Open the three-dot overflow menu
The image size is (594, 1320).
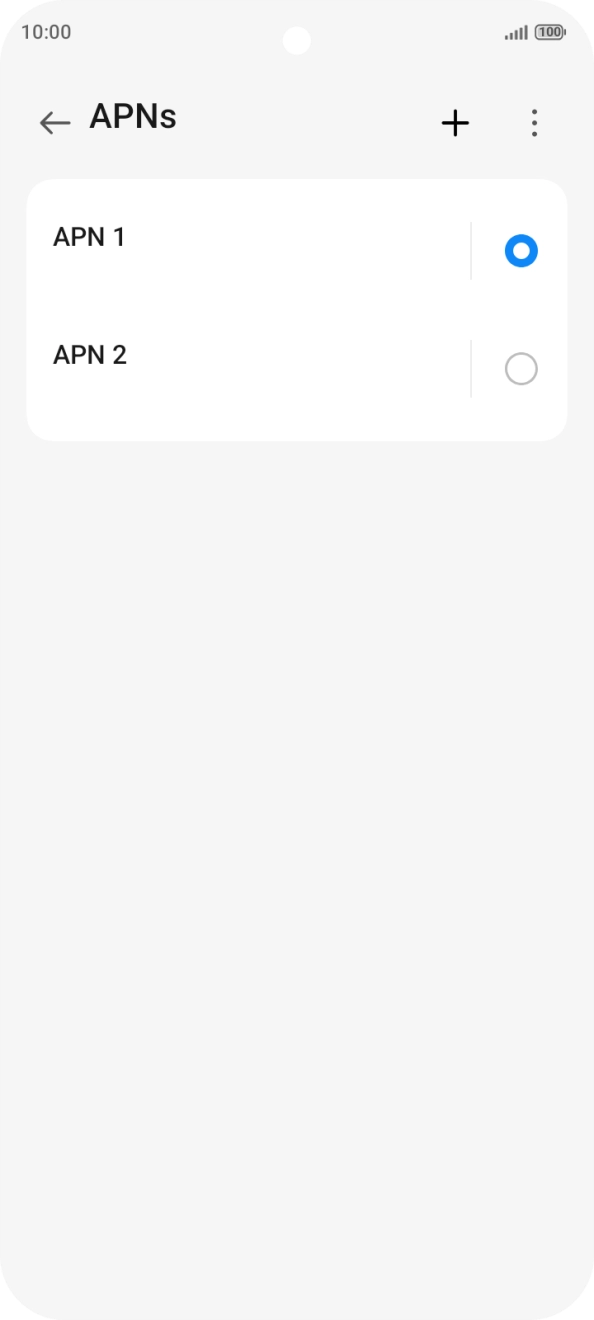click(535, 123)
